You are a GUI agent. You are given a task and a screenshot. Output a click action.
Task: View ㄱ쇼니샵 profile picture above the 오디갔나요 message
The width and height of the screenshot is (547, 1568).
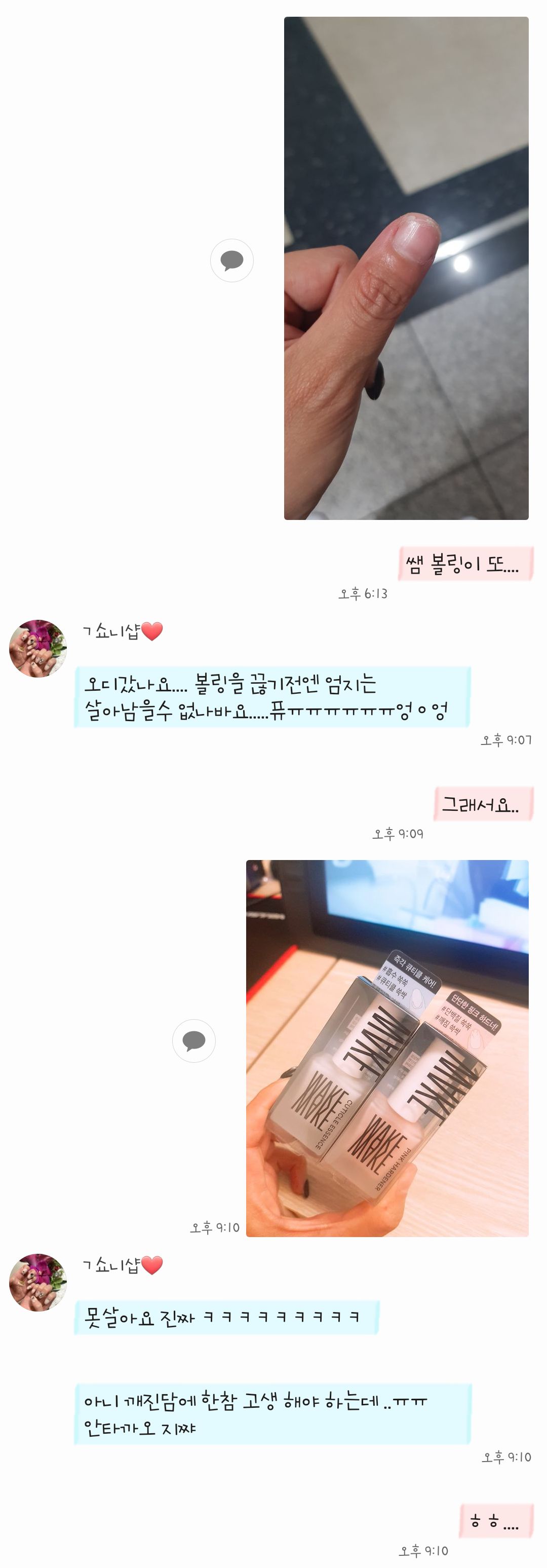tap(37, 648)
